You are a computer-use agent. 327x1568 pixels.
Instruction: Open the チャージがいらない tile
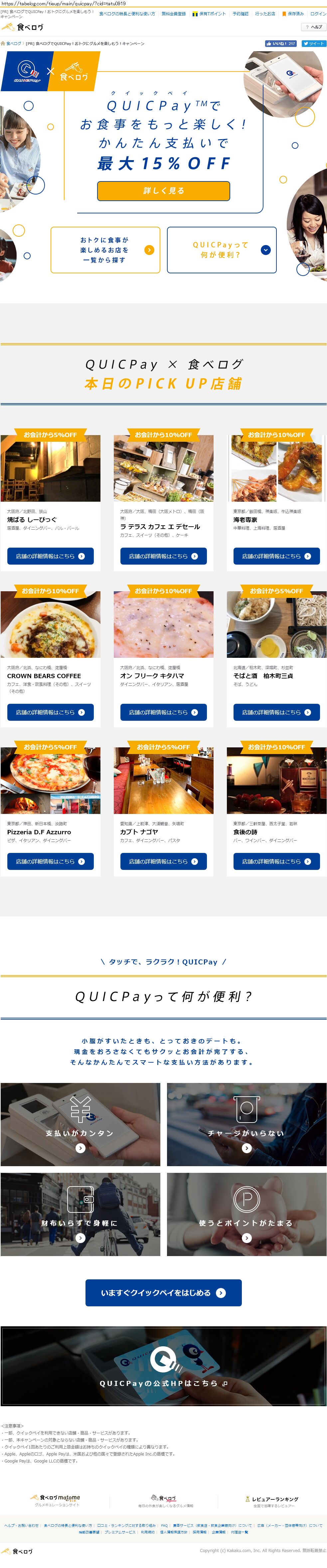(246, 1124)
